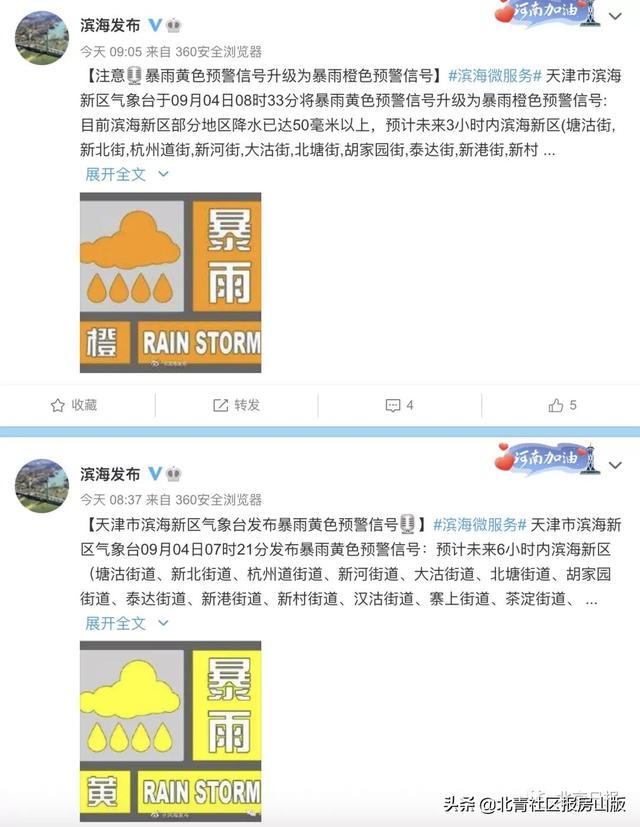
Task: Open #滨海微服务# hashtag in the 09:05 post
Action: [x=495, y=75]
